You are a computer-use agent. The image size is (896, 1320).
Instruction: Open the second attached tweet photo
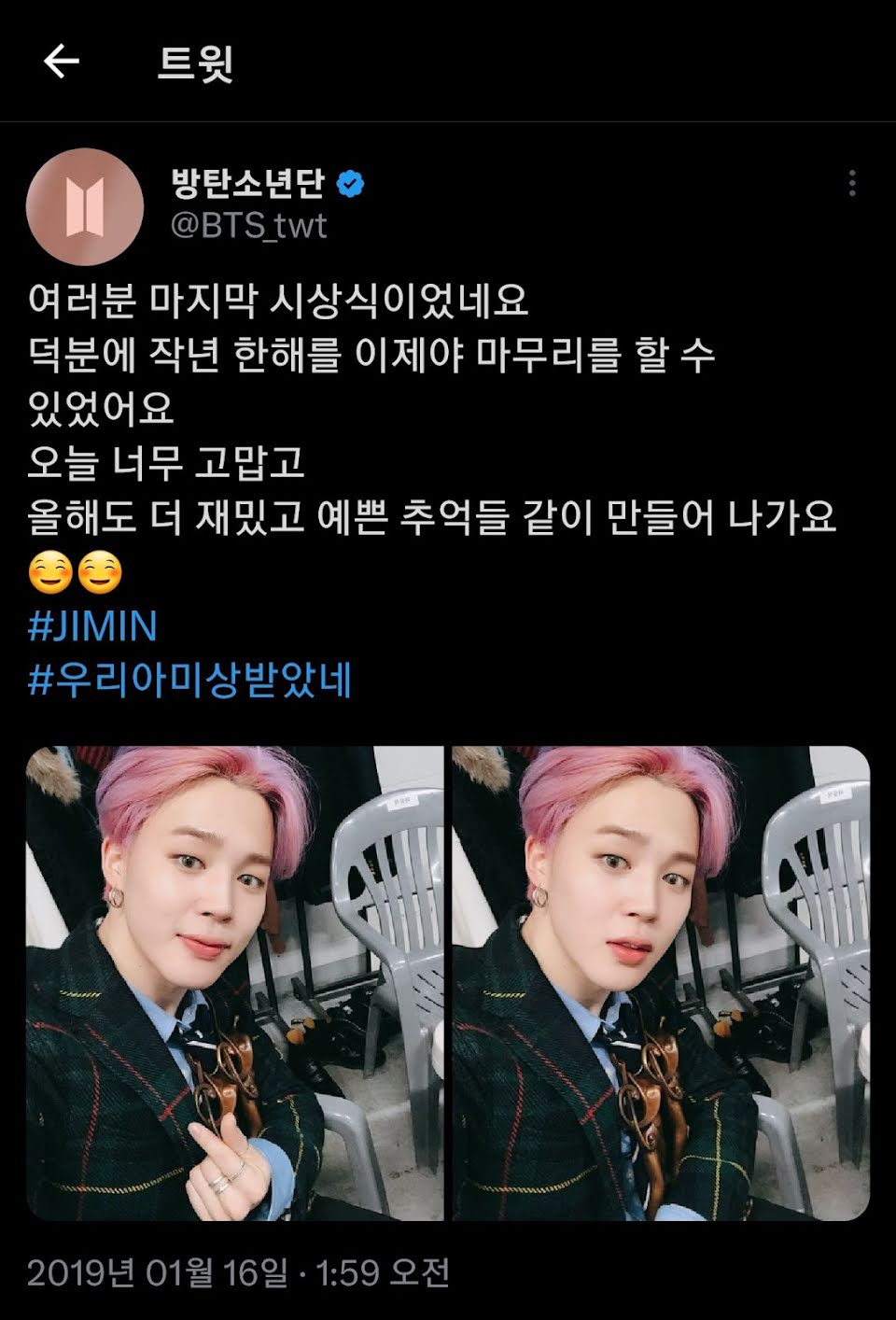click(x=661, y=983)
